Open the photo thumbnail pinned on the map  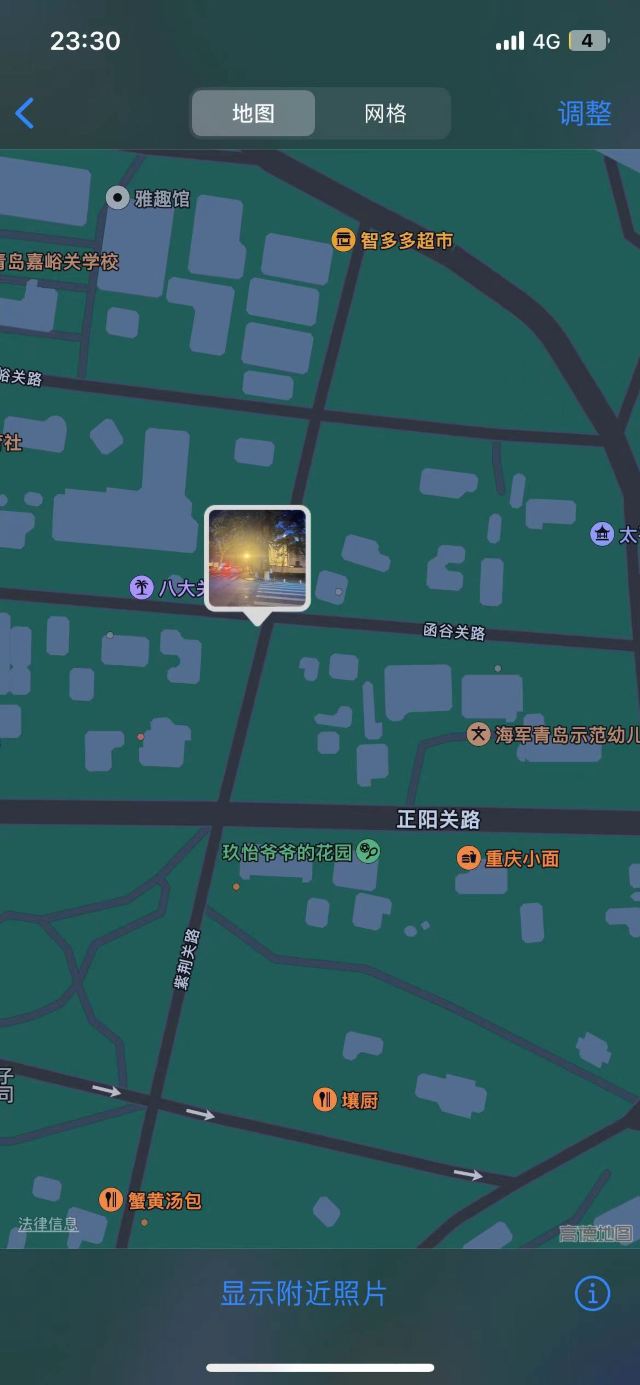click(258, 558)
